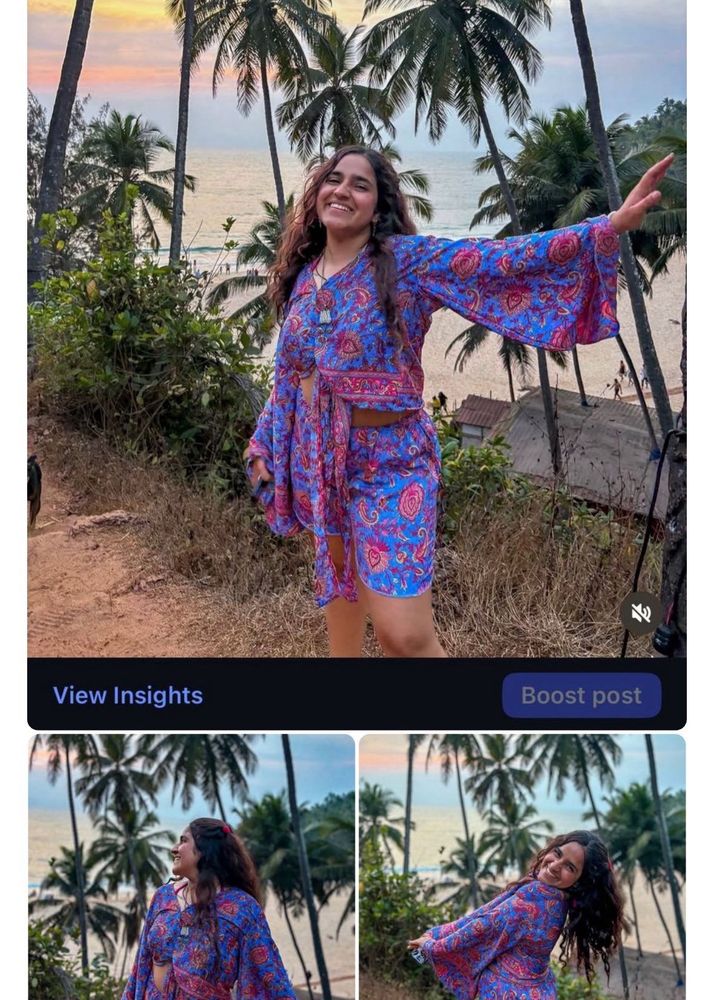Open View Insights for this post
The height and width of the screenshot is (1000, 714).
coord(128,695)
